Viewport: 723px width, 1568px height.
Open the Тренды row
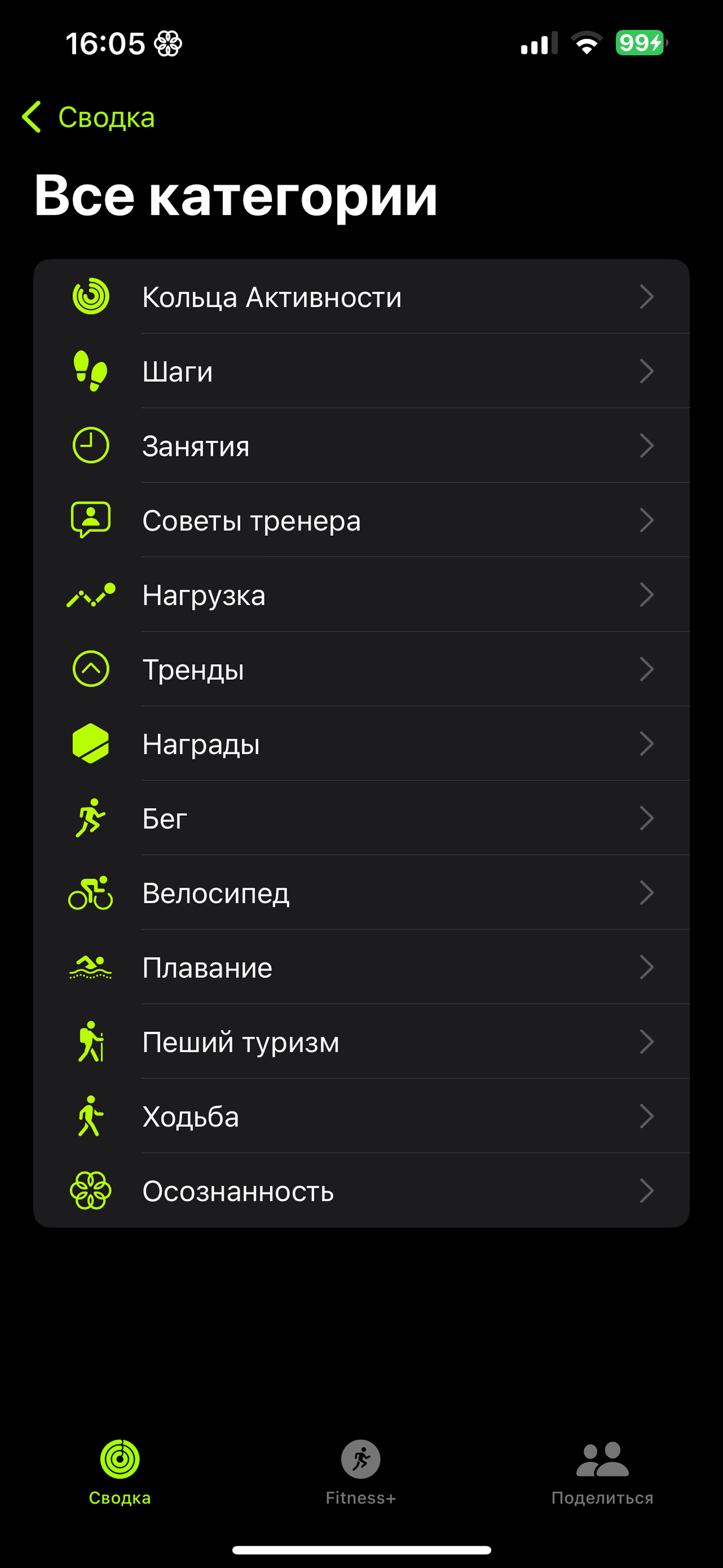tap(361, 669)
